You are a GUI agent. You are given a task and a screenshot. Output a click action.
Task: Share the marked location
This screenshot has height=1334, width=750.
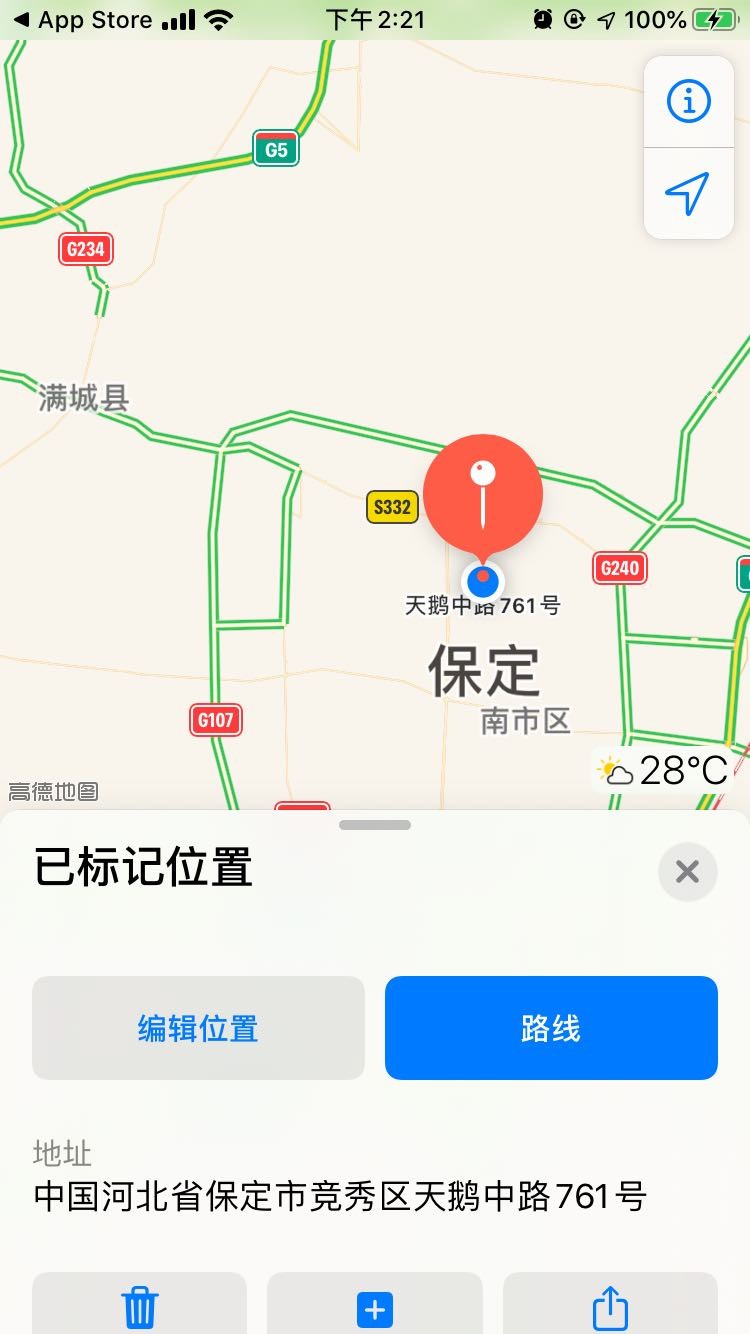point(610,1307)
